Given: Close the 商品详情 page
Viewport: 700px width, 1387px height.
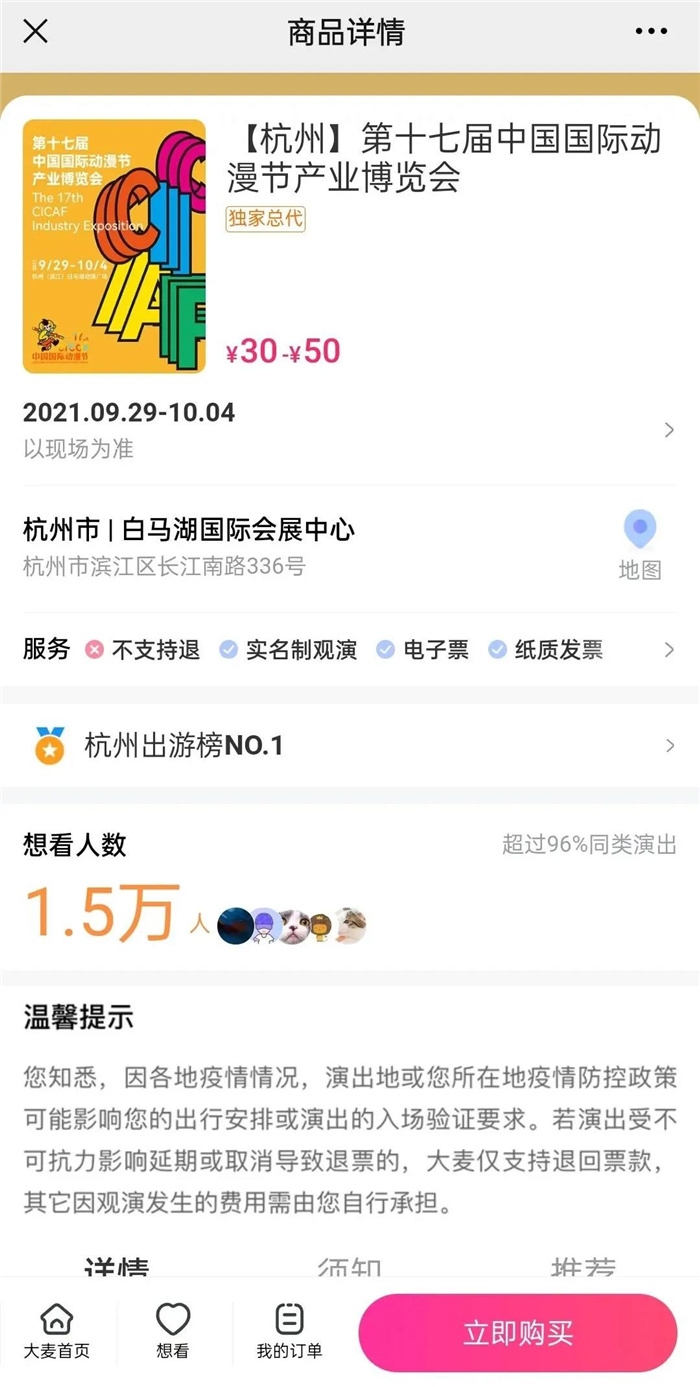Looking at the screenshot, I should (x=35, y=31).
